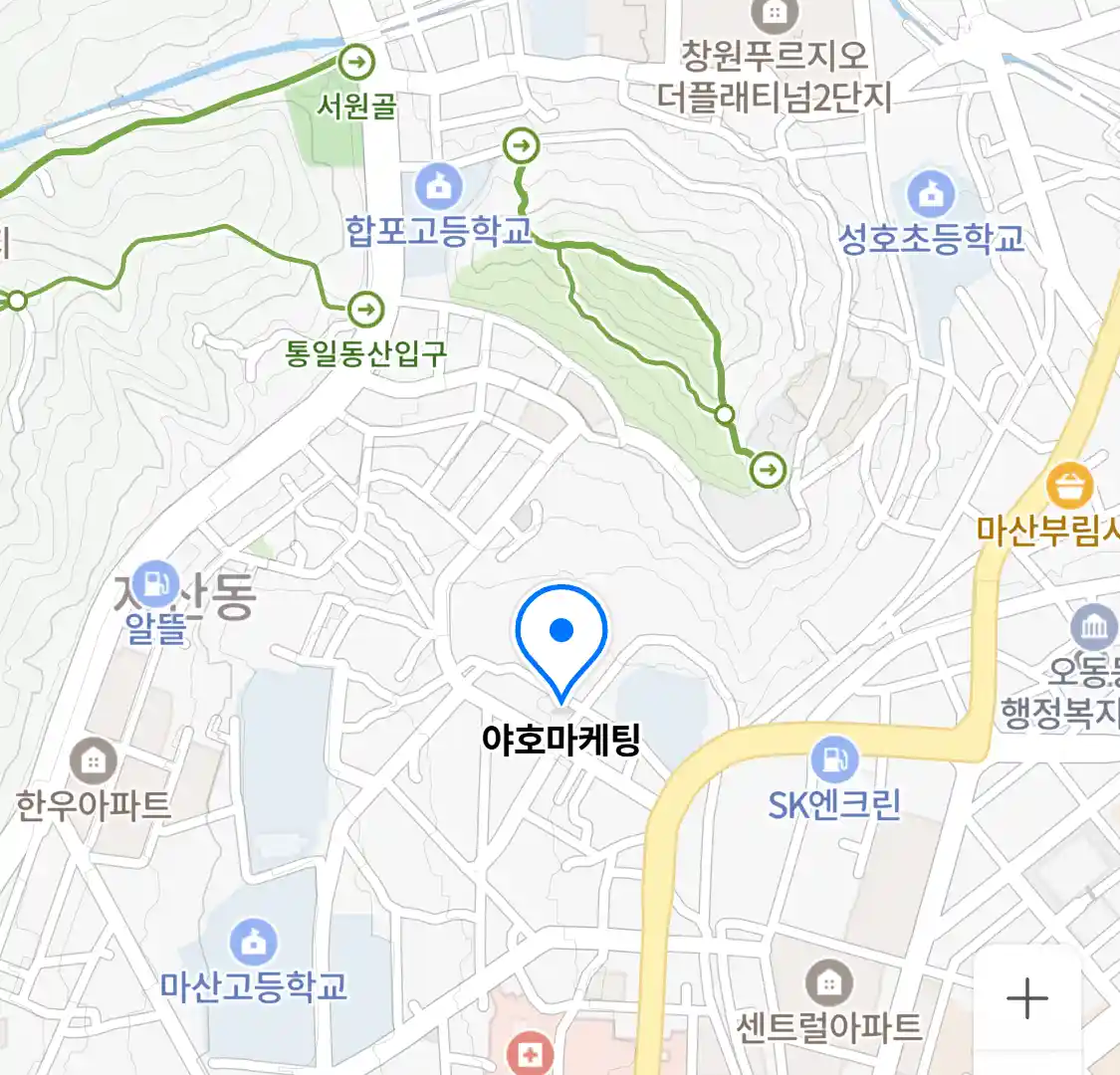The width and height of the screenshot is (1120, 1075).
Task: Tap the 통일동산입구 trail entrance marker
Action: tap(366, 310)
